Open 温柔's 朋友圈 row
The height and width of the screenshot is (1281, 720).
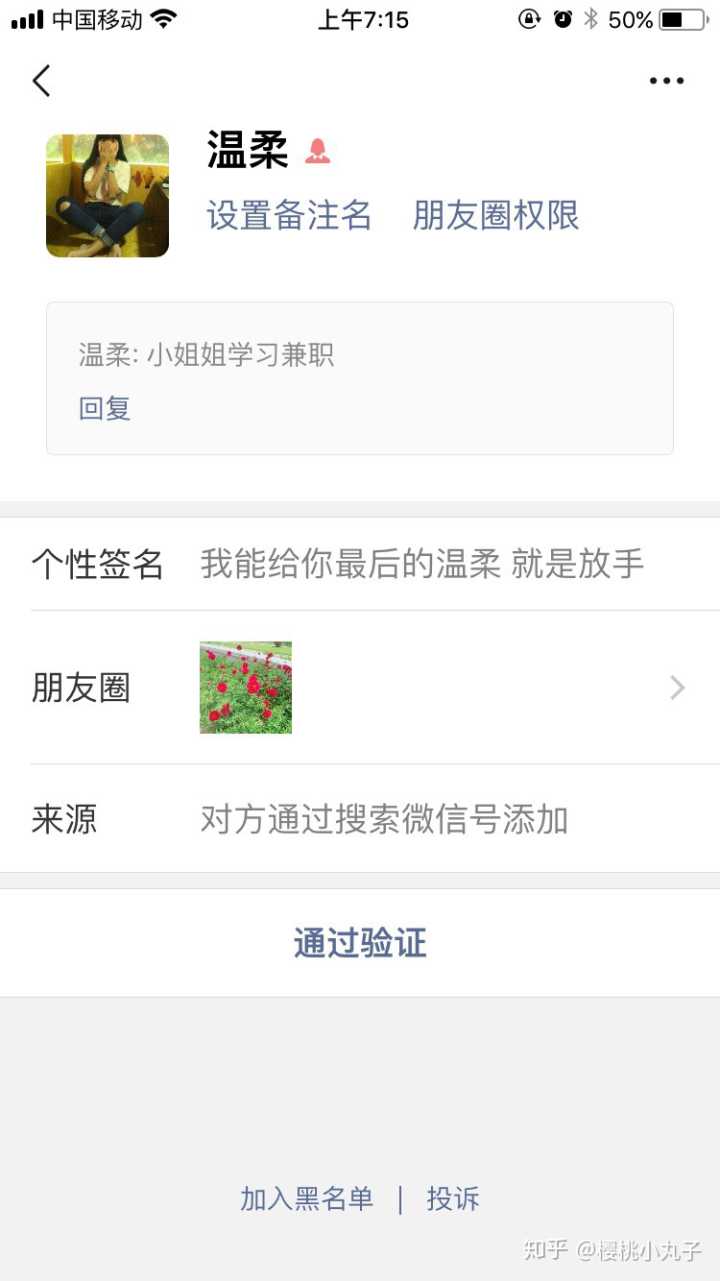(360, 688)
